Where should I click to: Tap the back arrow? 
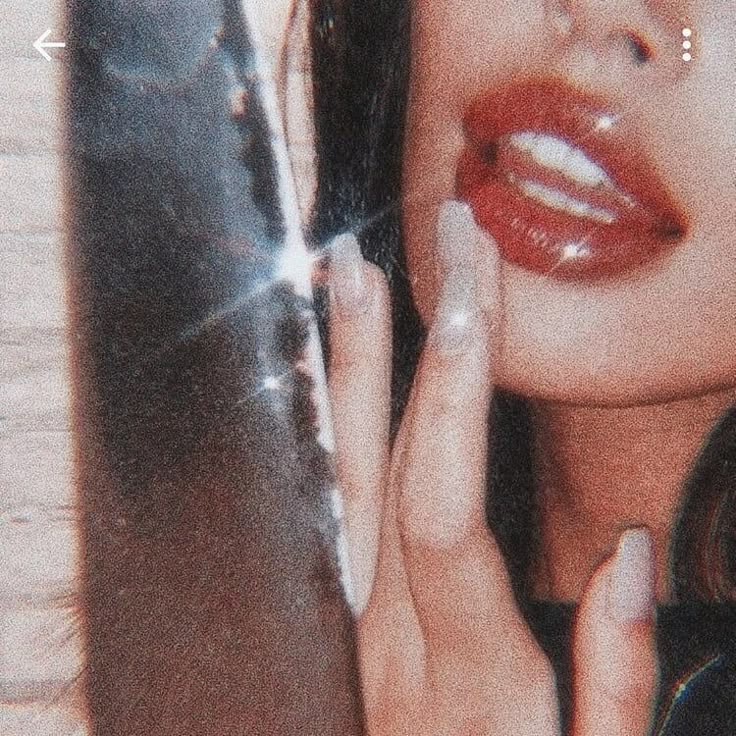click(x=48, y=45)
